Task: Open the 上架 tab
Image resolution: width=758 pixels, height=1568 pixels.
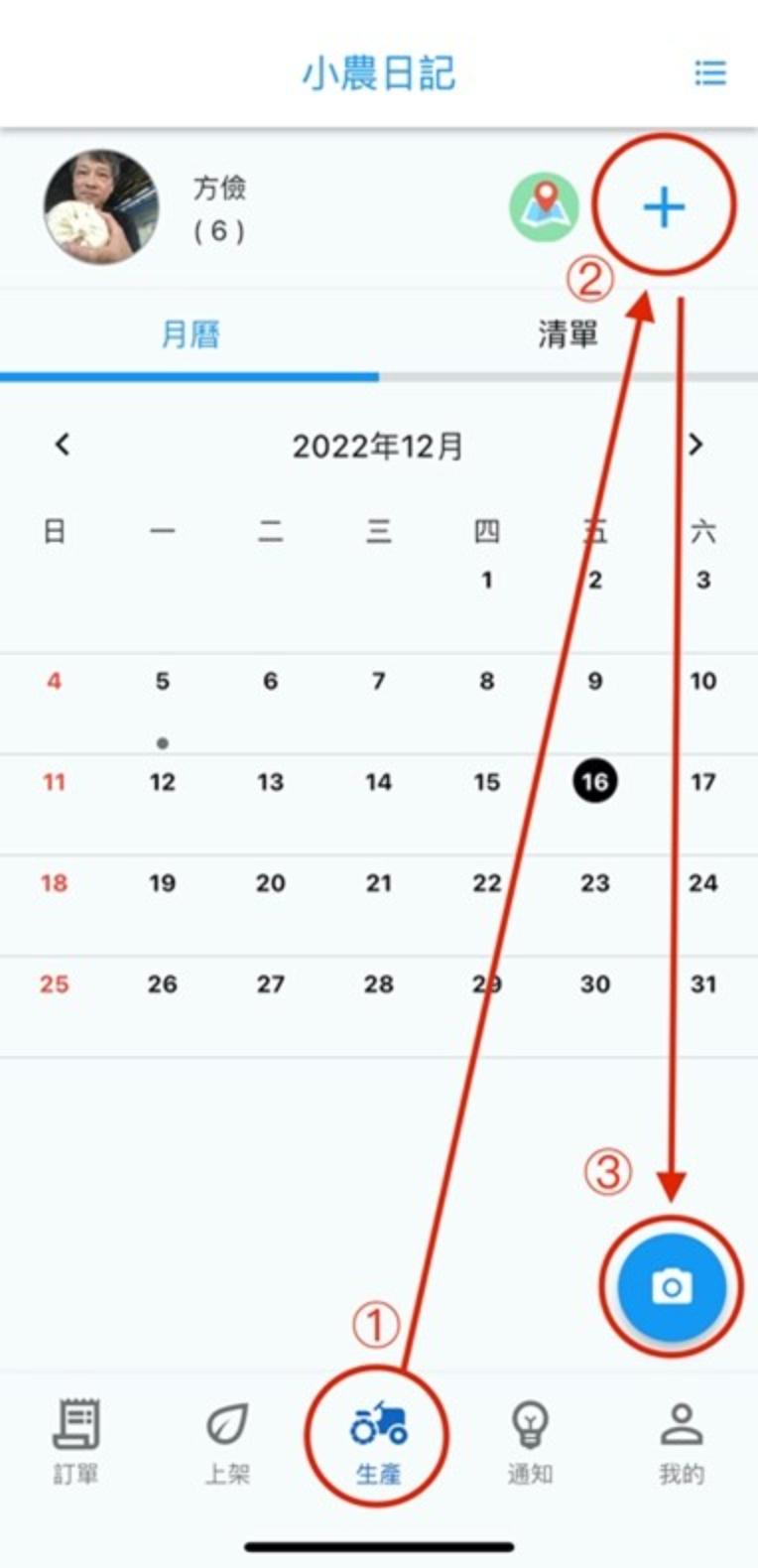Action: pos(227,1440)
